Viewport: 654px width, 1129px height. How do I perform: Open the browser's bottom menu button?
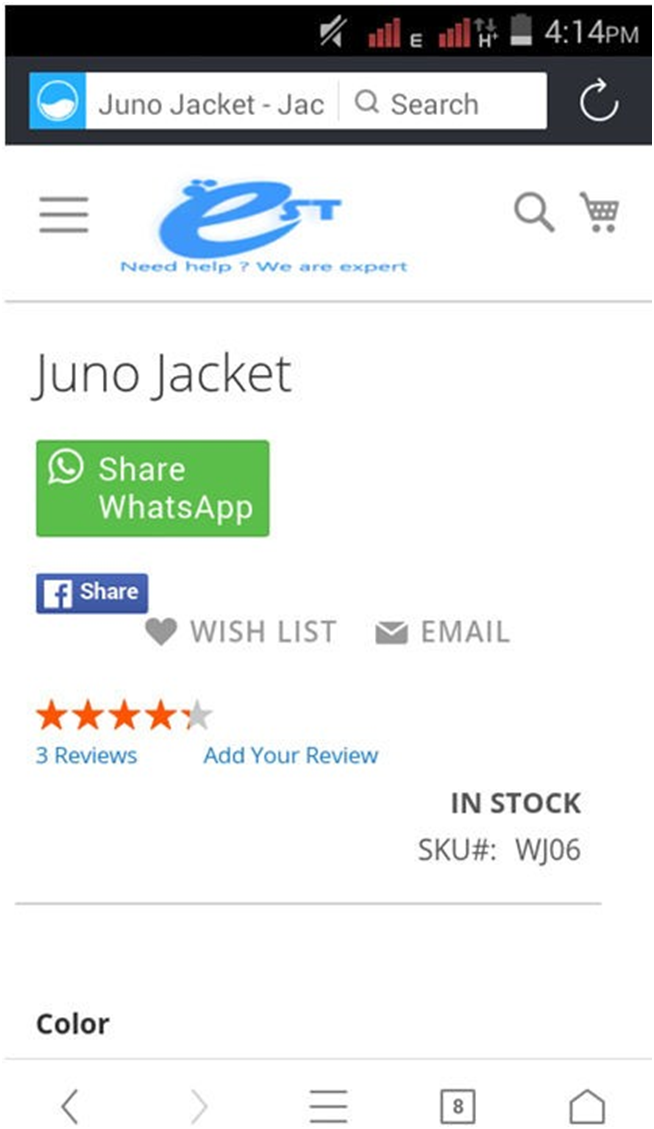(328, 1105)
